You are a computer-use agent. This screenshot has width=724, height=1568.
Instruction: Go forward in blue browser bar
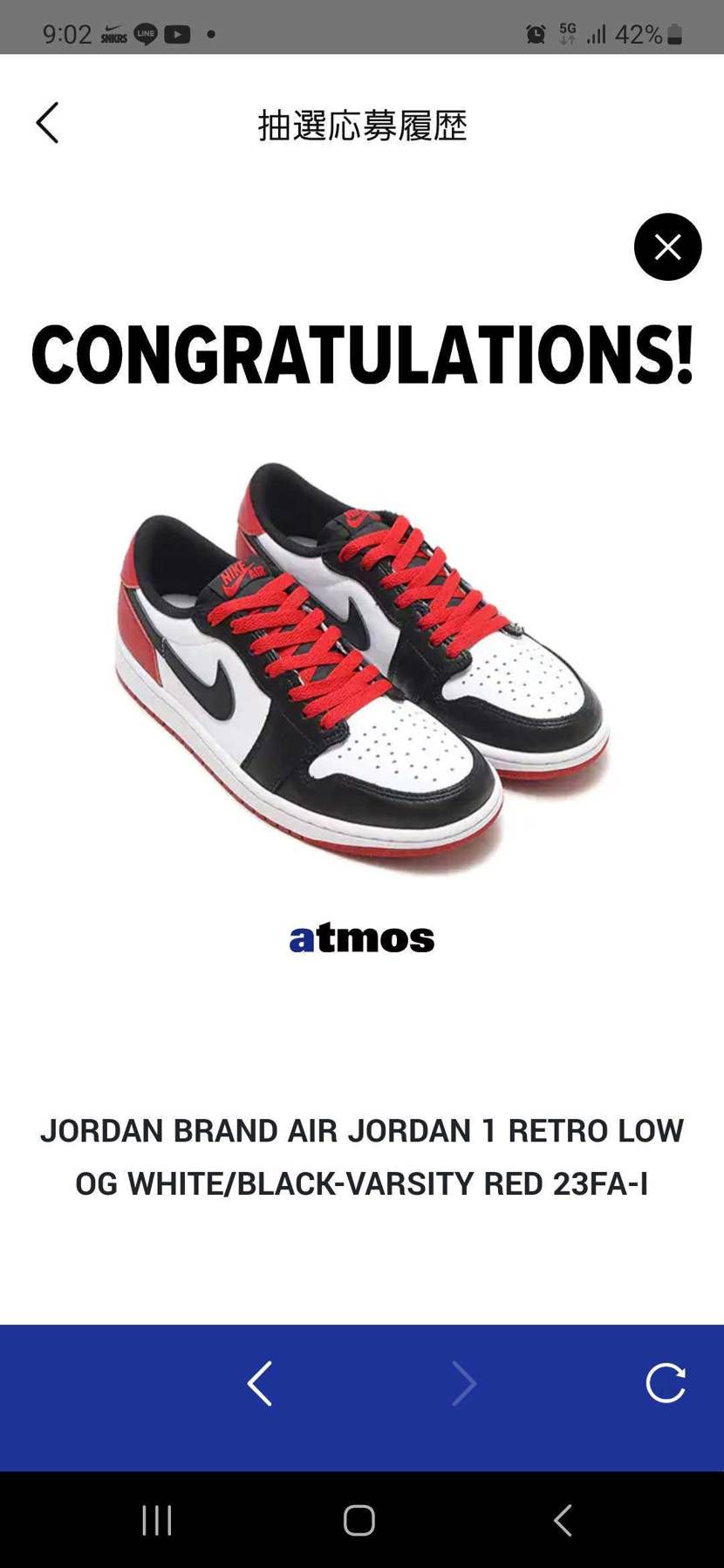464,1383
